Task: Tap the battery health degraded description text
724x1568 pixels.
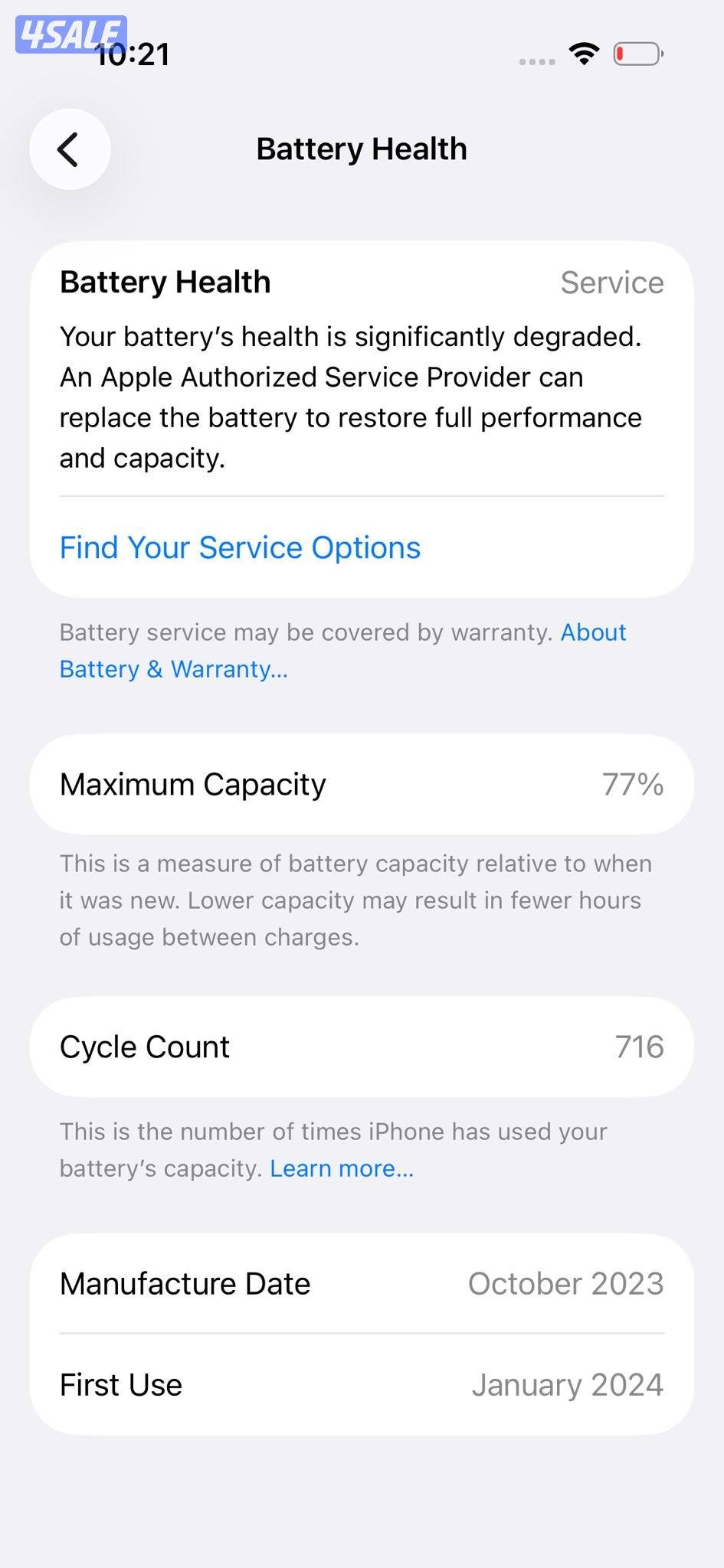Action: click(x=350, y=397)
